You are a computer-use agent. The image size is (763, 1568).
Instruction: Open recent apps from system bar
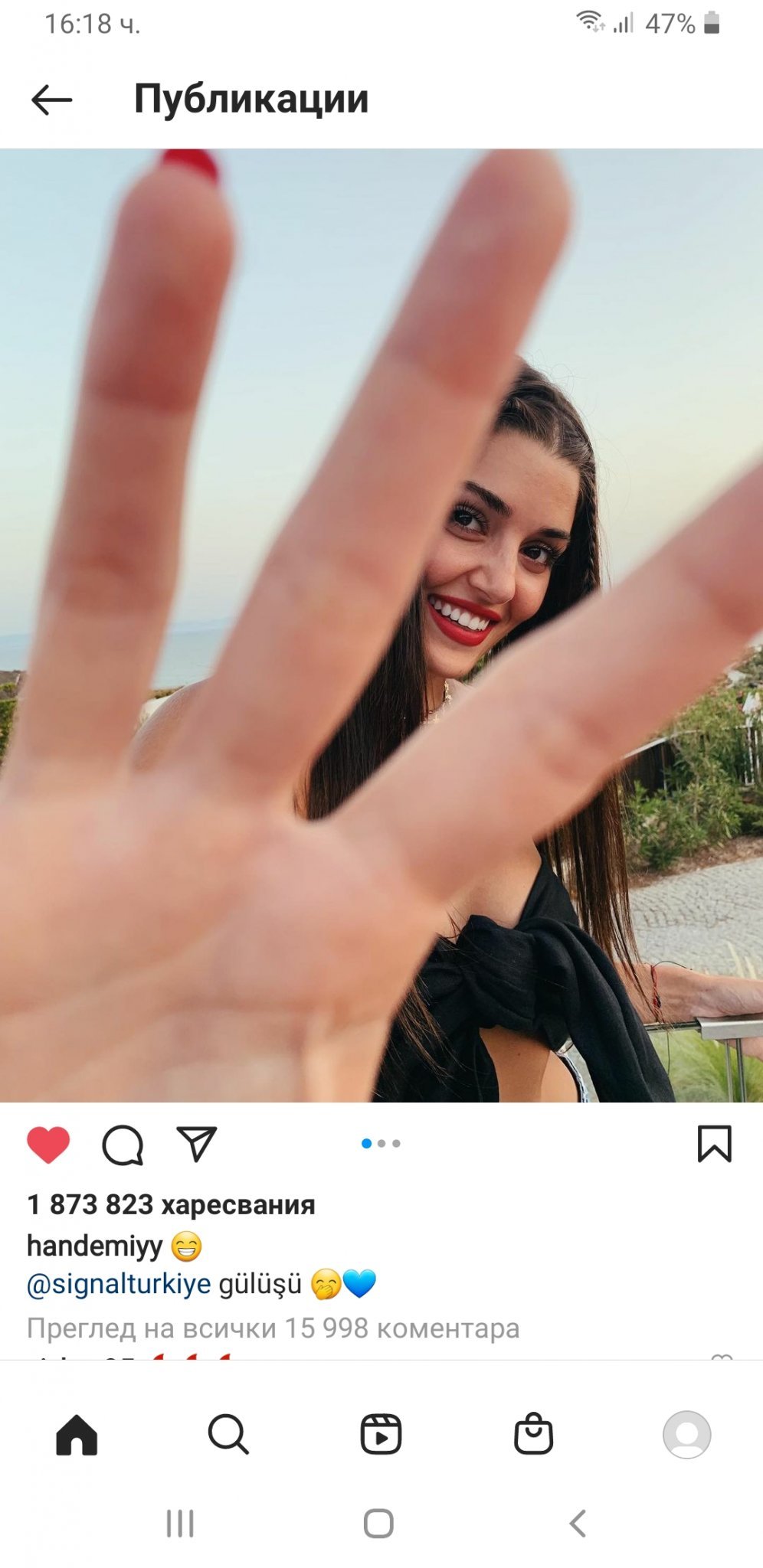pyautogui.click(x=180, y=1524)
